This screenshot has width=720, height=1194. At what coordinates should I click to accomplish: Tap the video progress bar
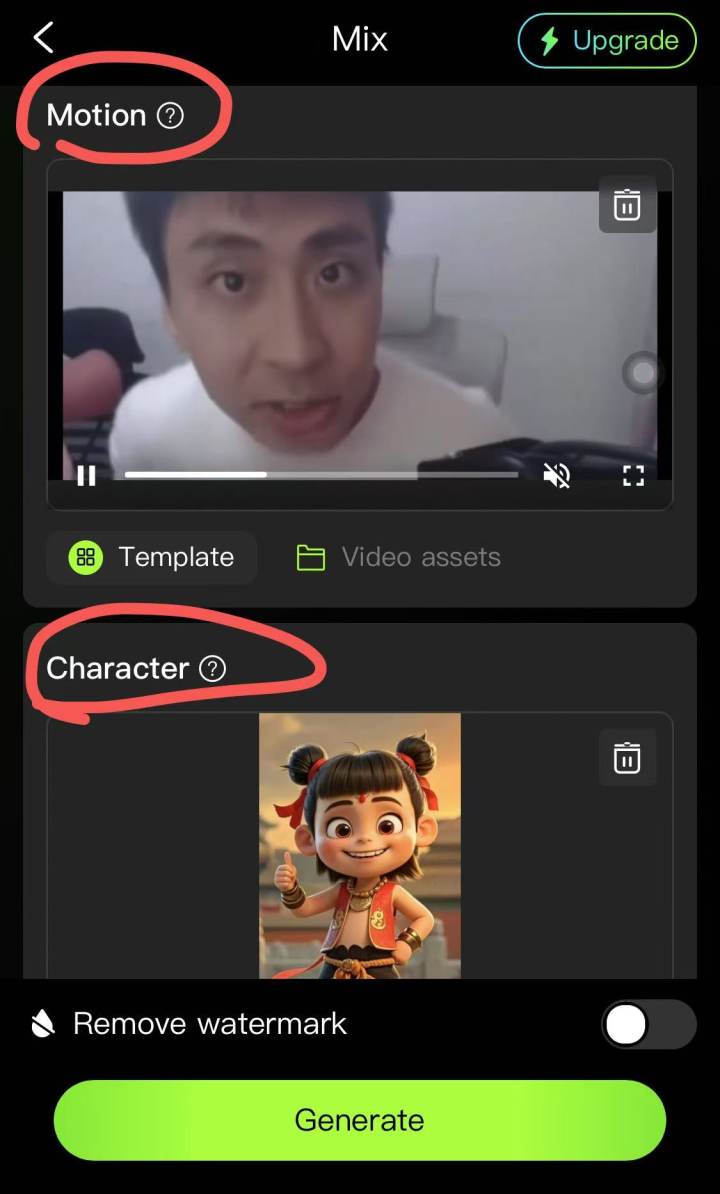tap(320, 475)
